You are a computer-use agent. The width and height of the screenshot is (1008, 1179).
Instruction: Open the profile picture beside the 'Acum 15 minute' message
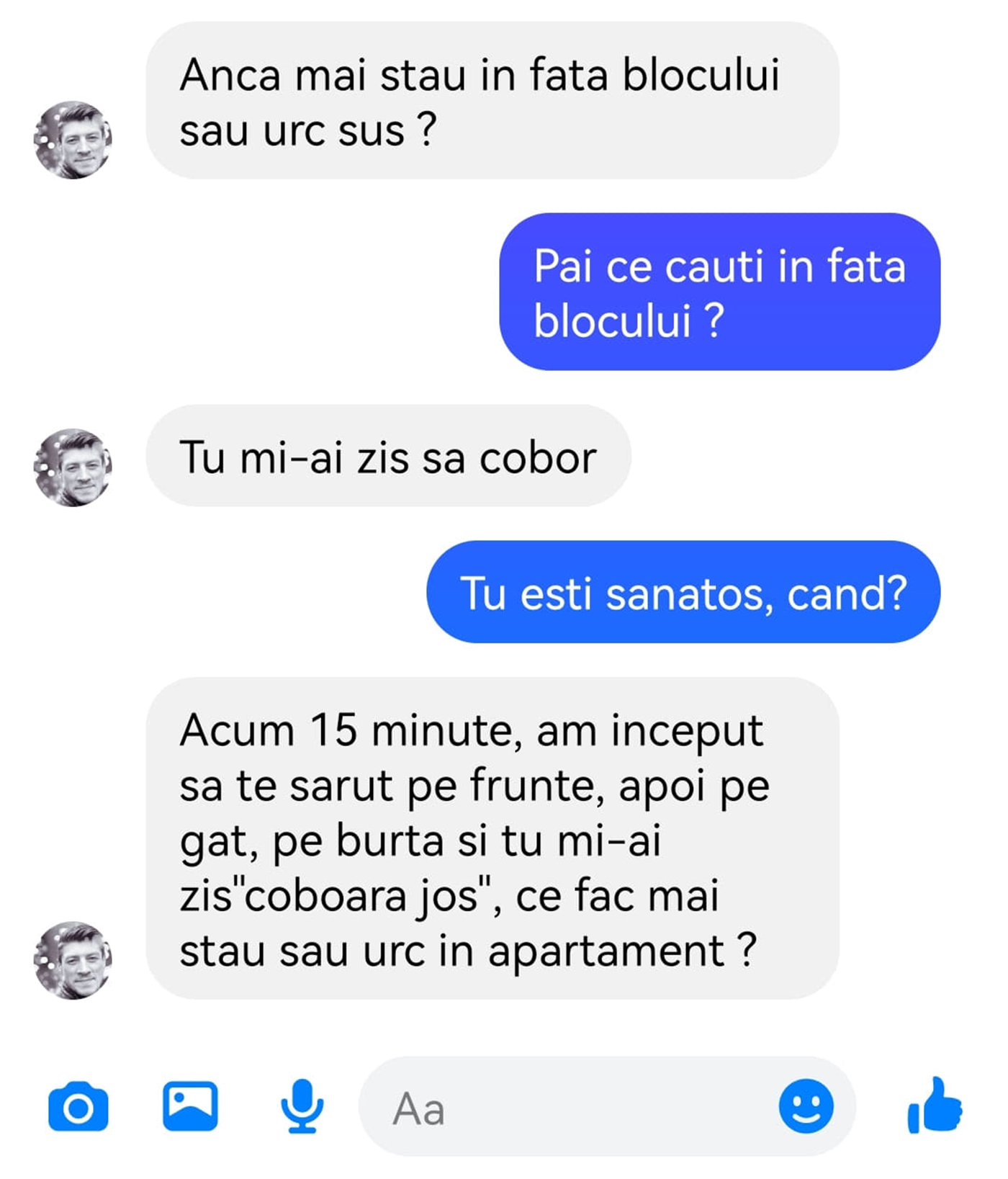[x=73, y=959]
